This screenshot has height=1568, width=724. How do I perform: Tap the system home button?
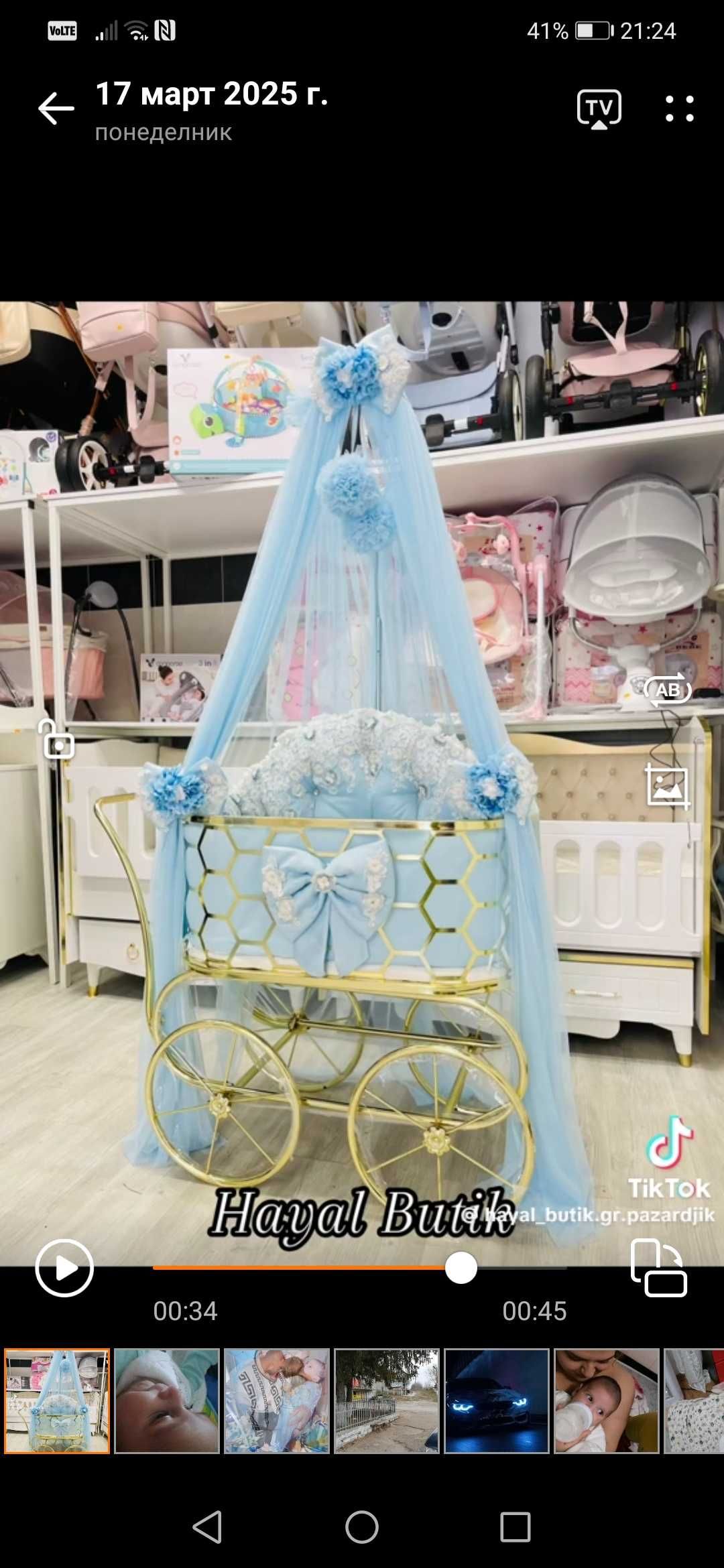click(x=362, y=1528)
